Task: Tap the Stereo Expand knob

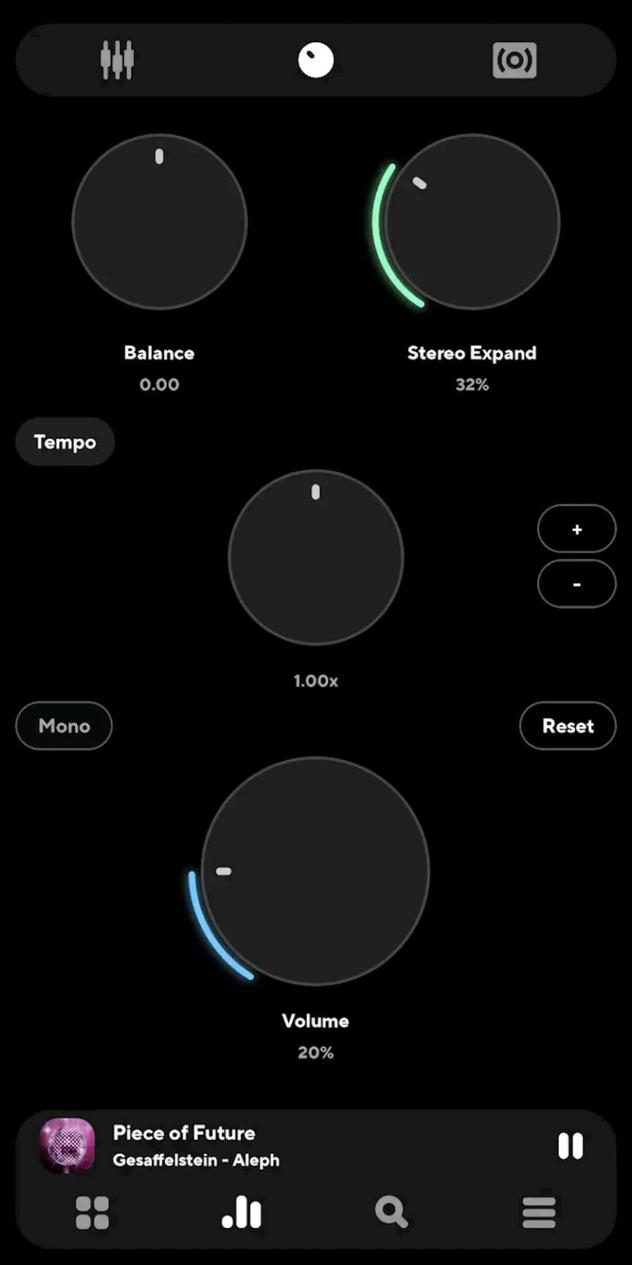Action: (x=472, y=222)
